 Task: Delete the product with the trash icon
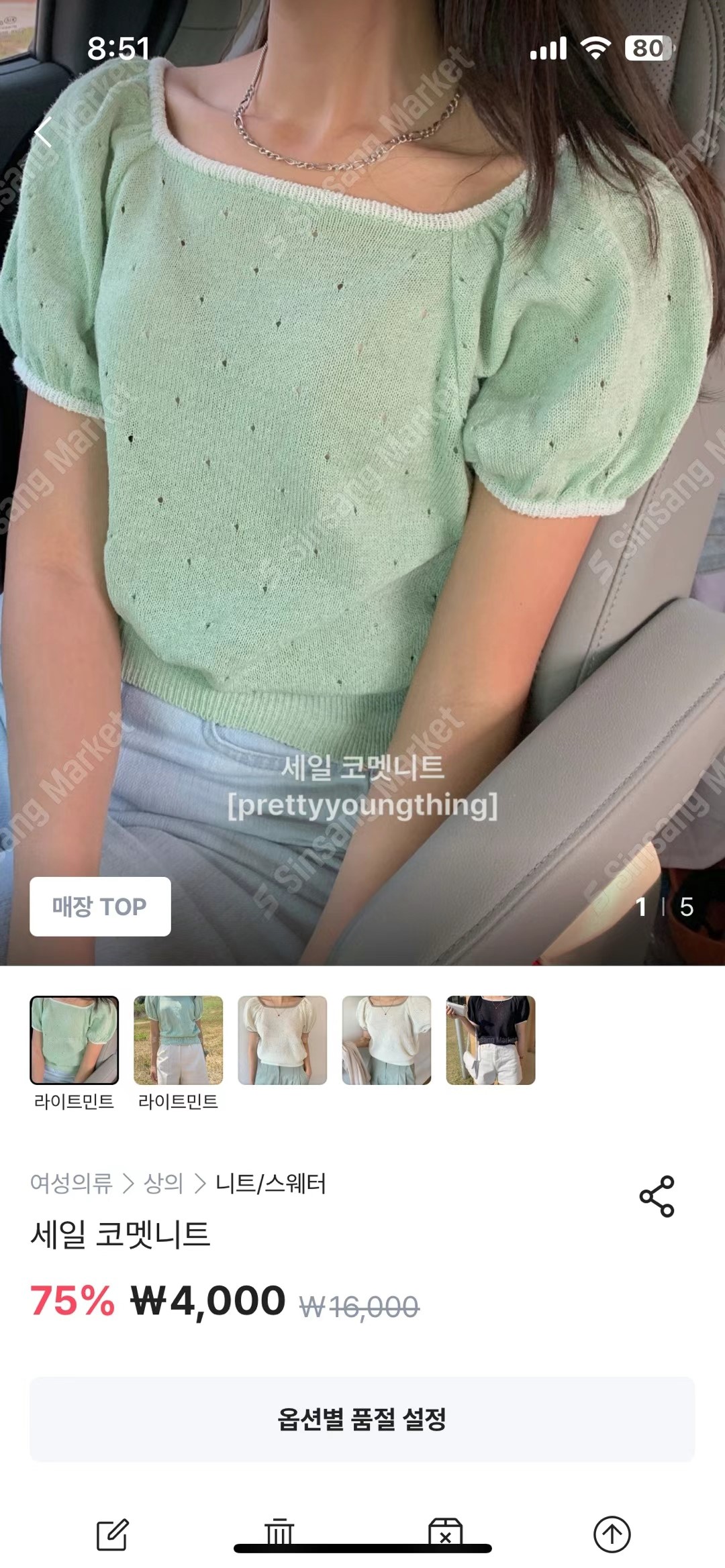pyautogui.click(x=279, y=1532)
